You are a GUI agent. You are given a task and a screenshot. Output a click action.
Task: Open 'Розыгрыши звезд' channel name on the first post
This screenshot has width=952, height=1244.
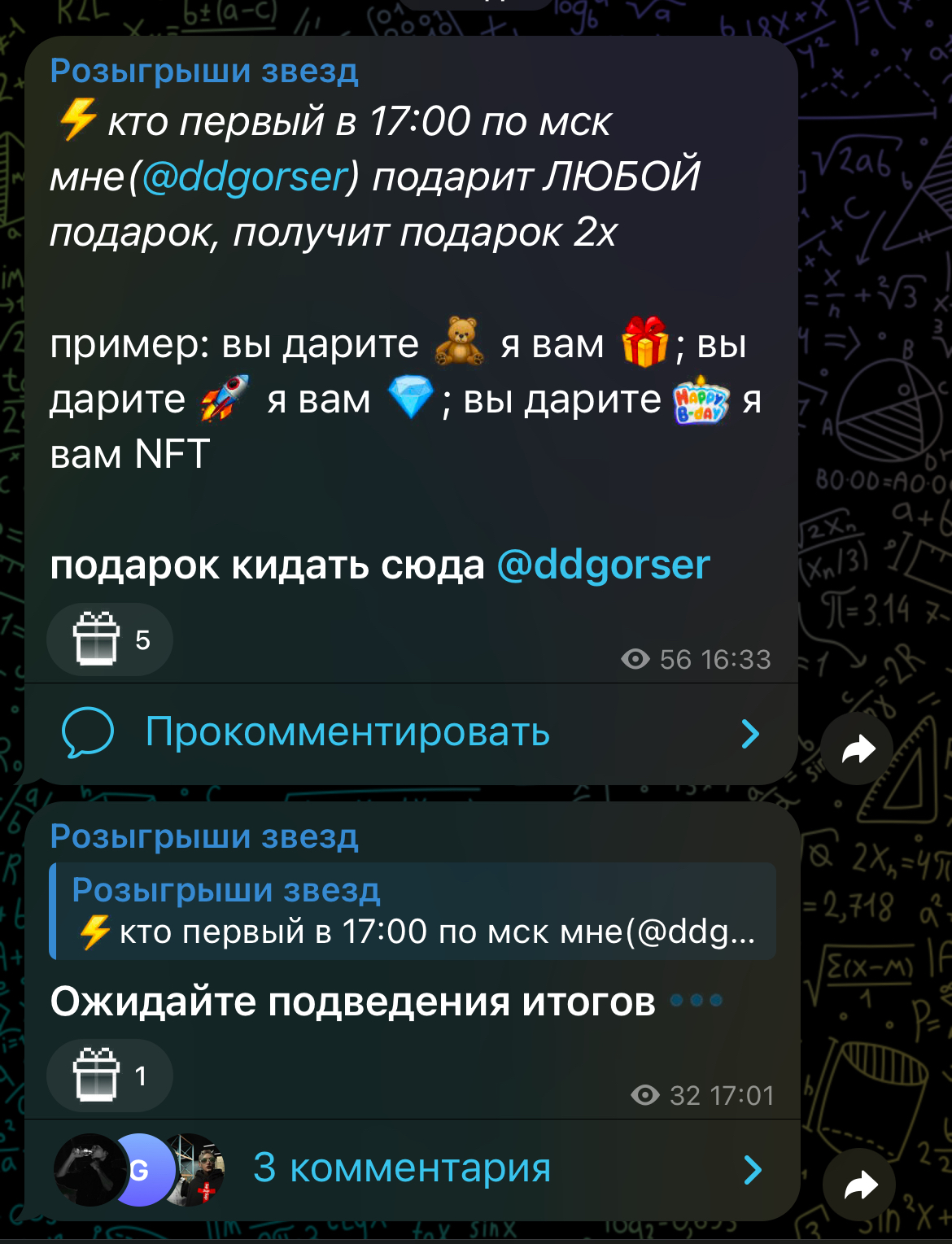(204, 72)
